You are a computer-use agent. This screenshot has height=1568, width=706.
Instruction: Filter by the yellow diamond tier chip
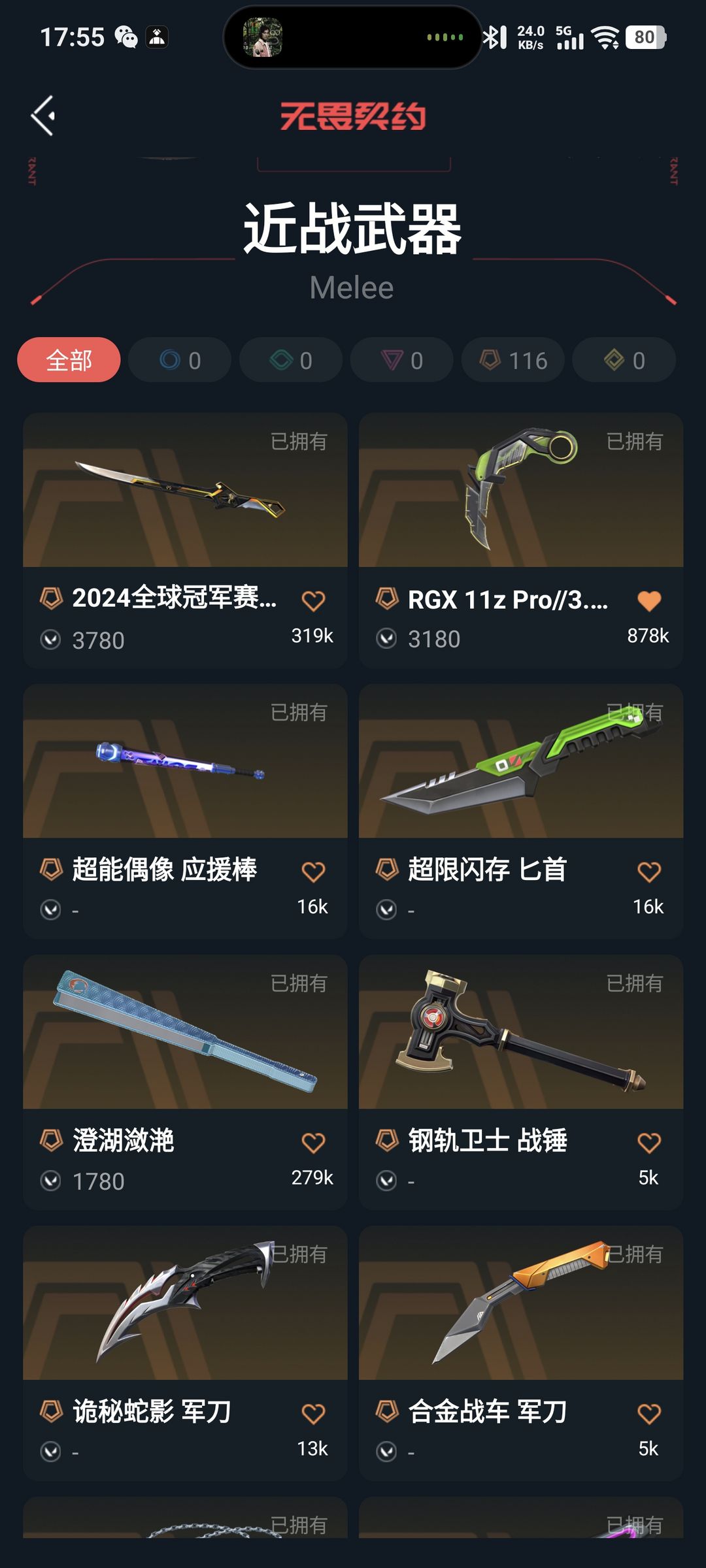click(624, 360)
